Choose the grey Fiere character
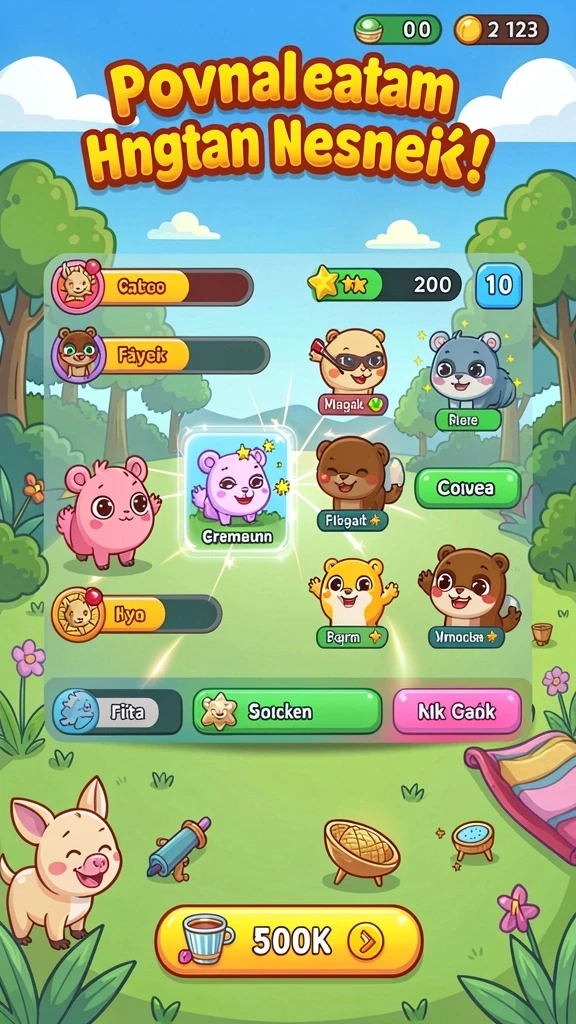This screenshot has width=576, height=1024. (468, 381)
